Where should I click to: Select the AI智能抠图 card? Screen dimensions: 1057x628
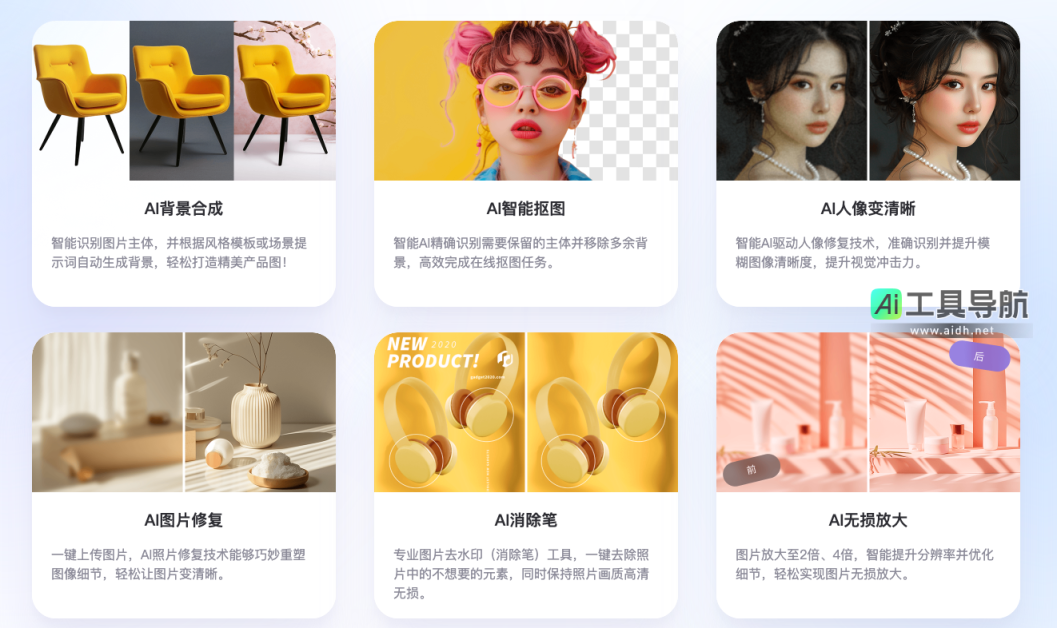point(525,209)
